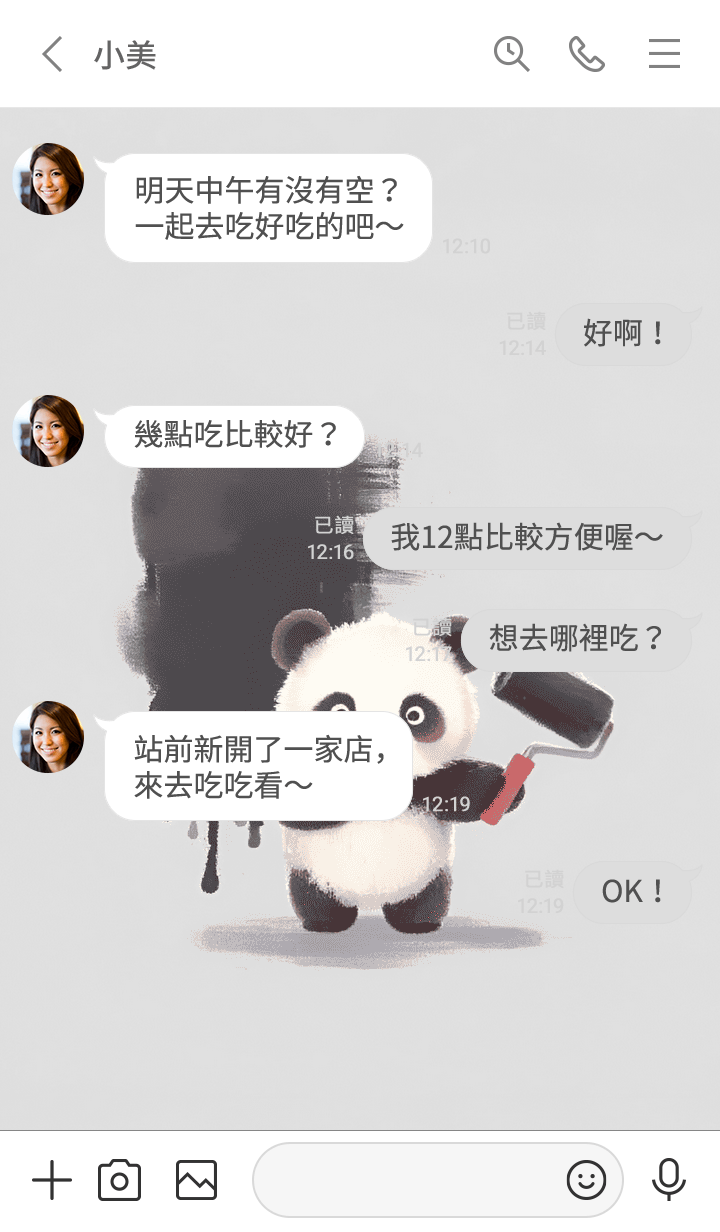Open the plus attachment options
Image resolution: width=720 pixels, height=1232 pixels.
point(52,1181)
